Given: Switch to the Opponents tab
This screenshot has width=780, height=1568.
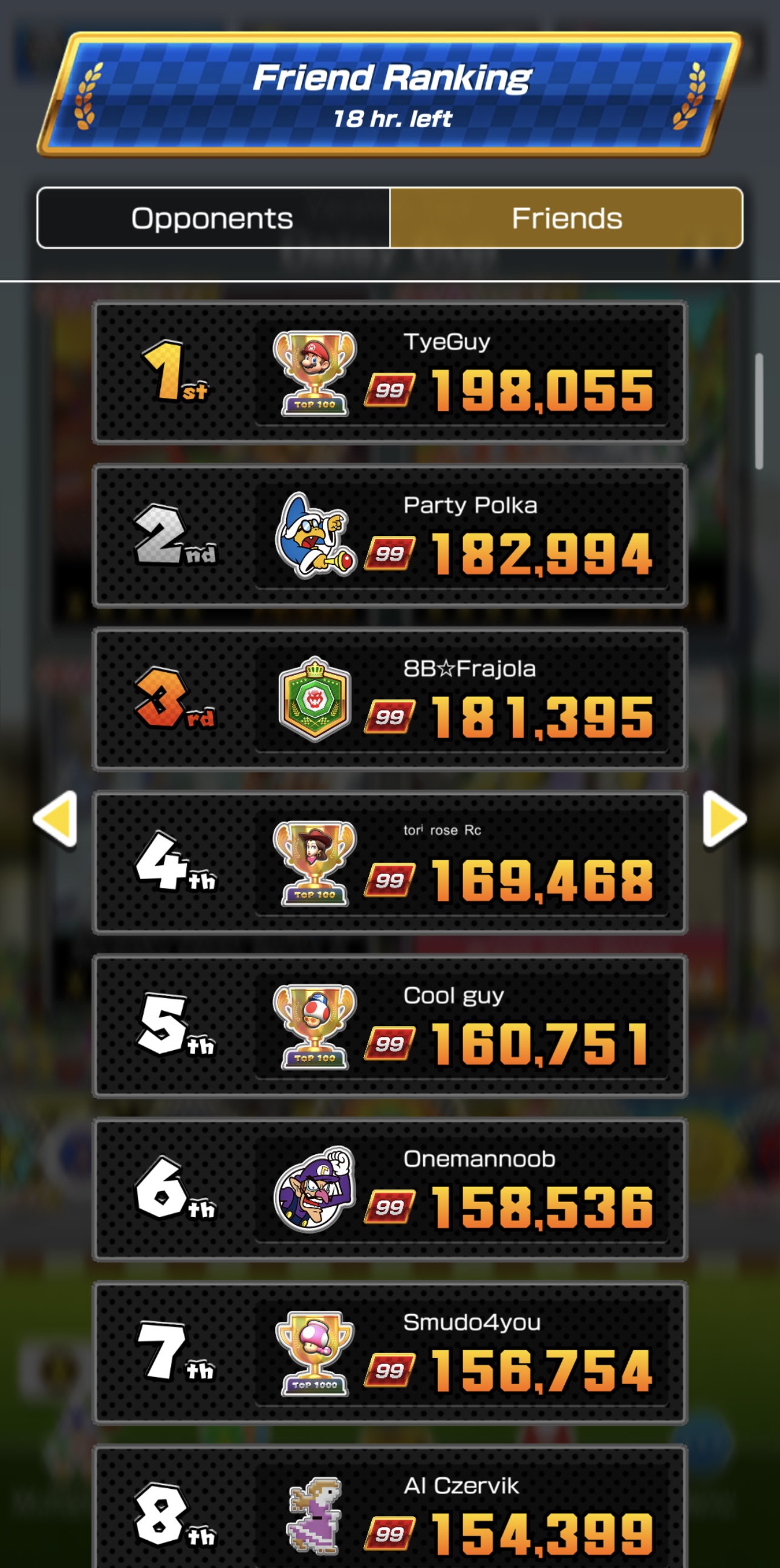Looking at the screenshot, I should (213, 218).
